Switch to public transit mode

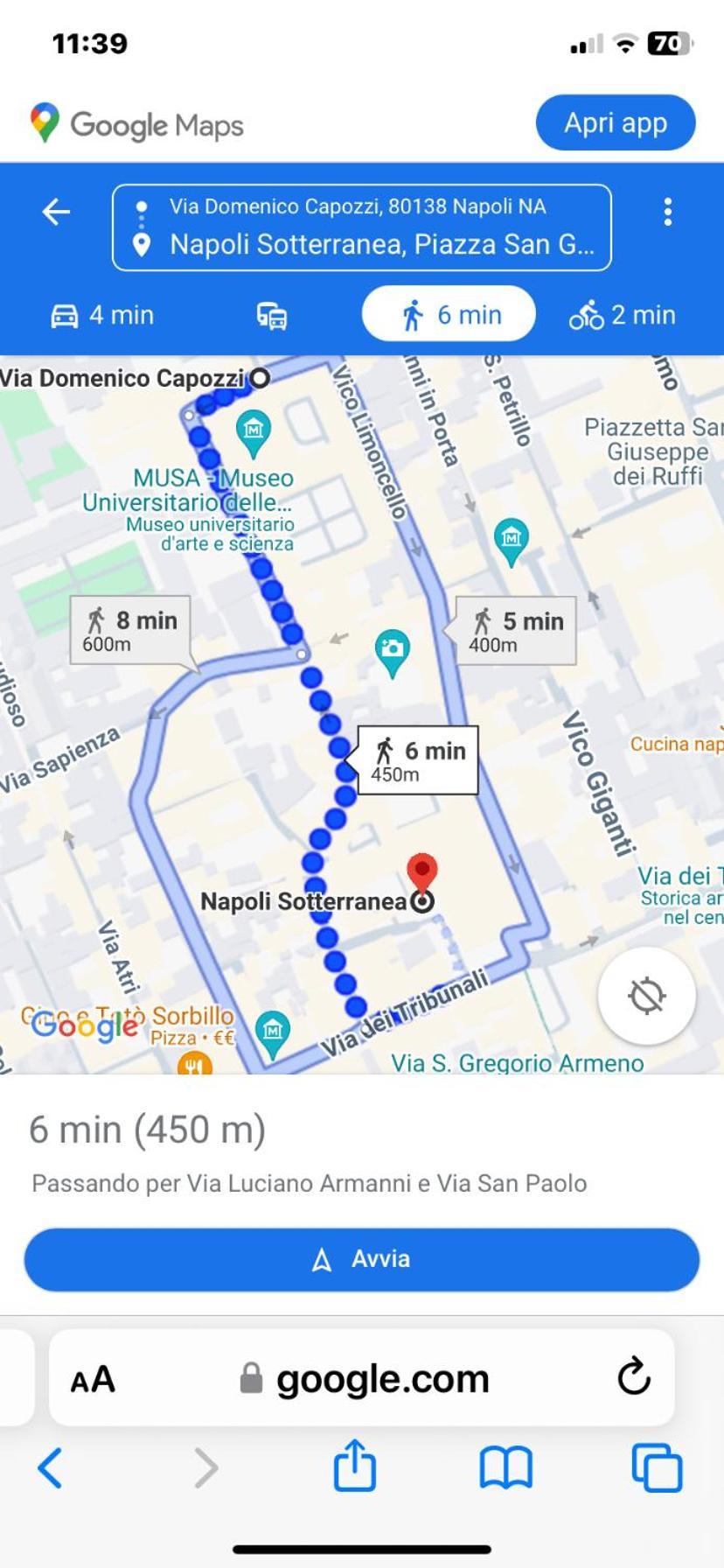click(272, 315)
